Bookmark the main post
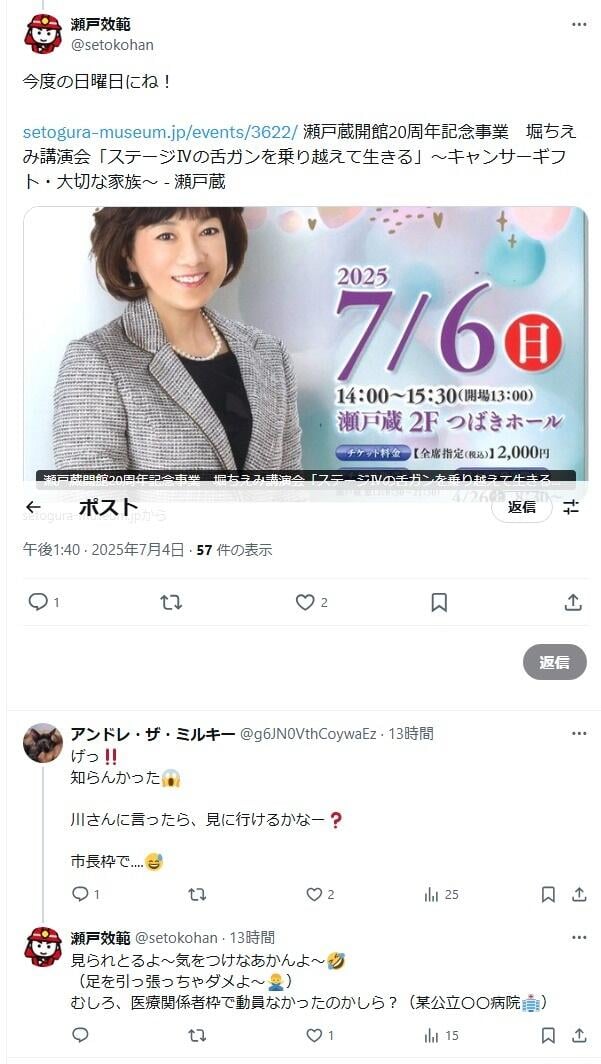This screenshot has width=601, height=1064. pyautogui.click(x=439, y=602)
